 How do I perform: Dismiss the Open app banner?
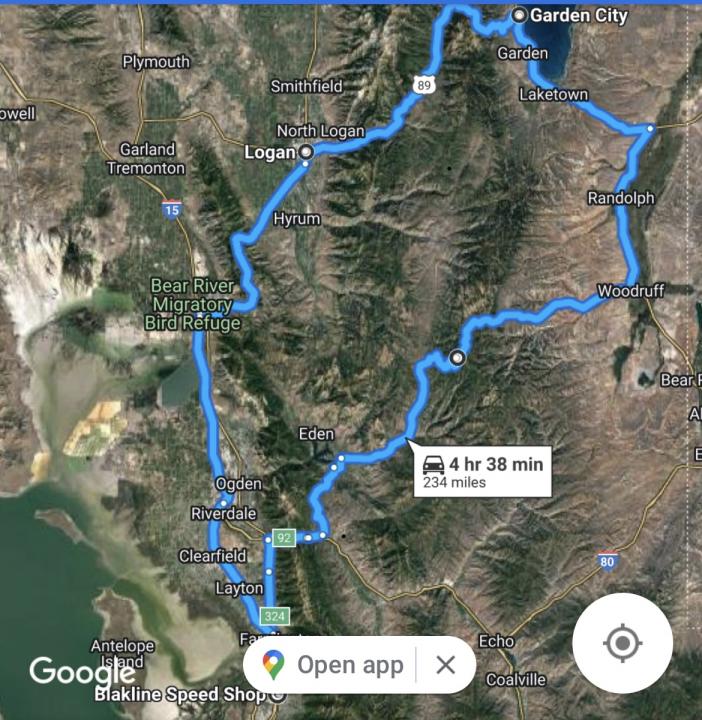tap(446, 665)
